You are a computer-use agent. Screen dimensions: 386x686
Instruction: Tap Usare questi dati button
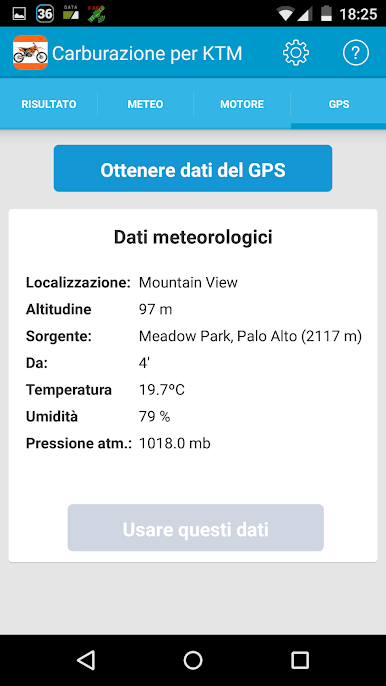pyautogui.click(x=196, y=528)
